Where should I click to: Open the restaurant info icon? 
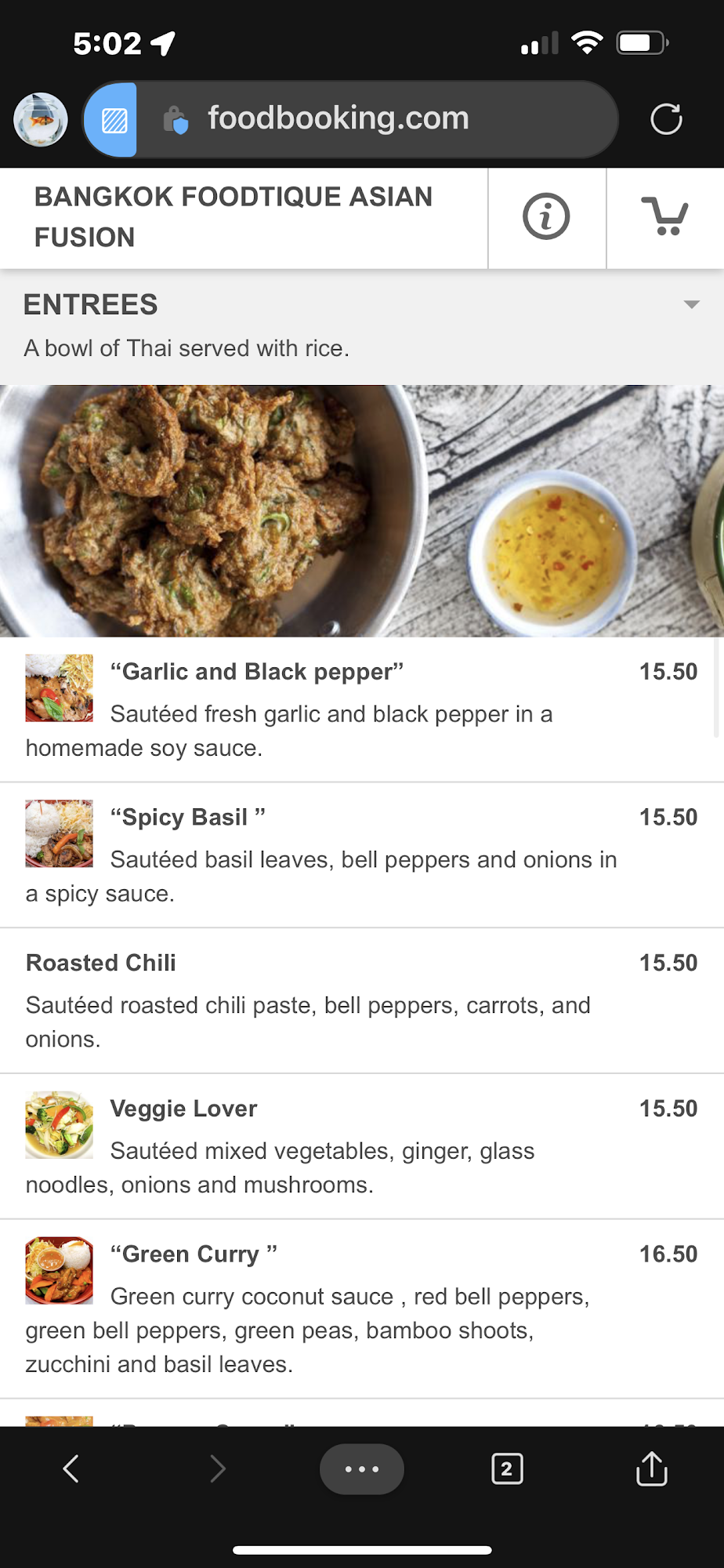pos(546,216)
